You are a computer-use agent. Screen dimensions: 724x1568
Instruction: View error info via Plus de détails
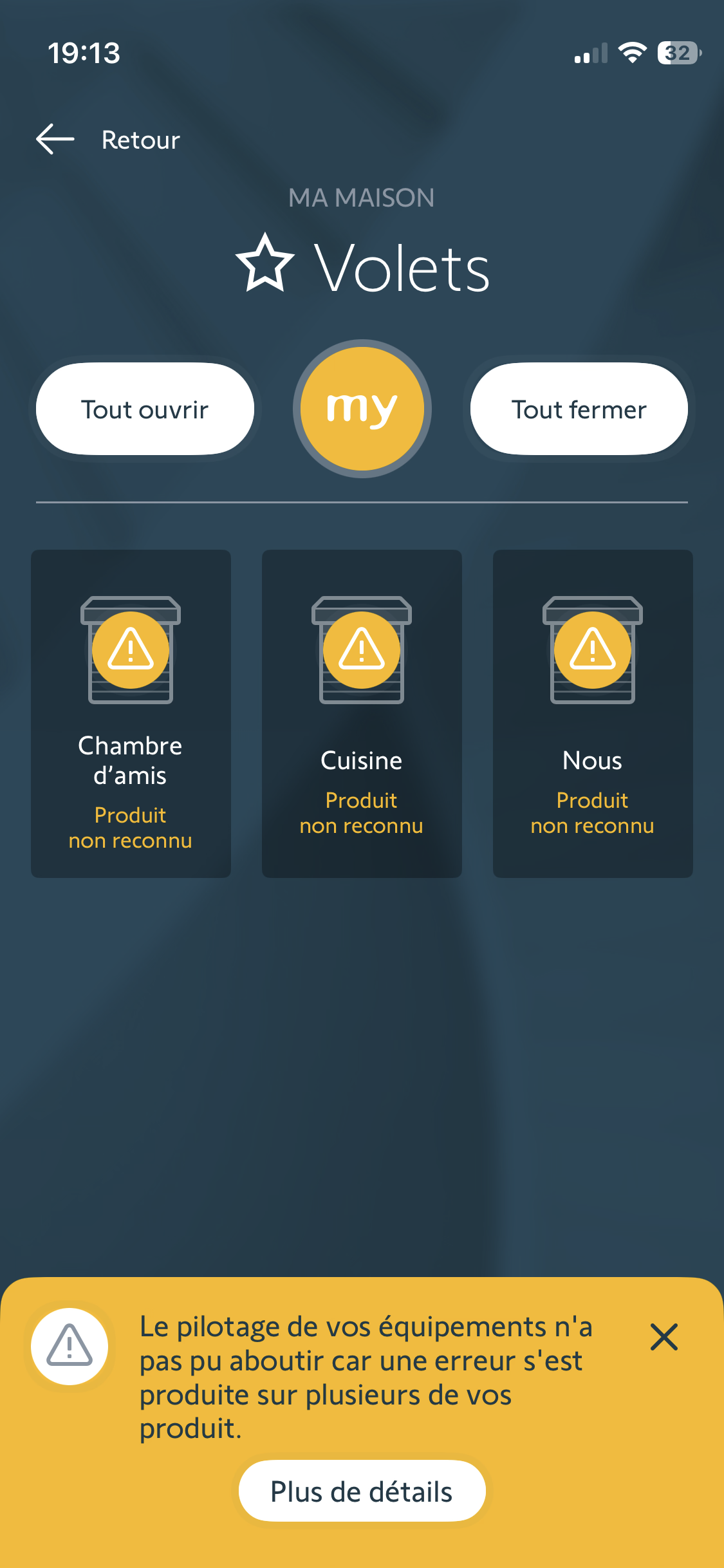tap(362, 1491)
